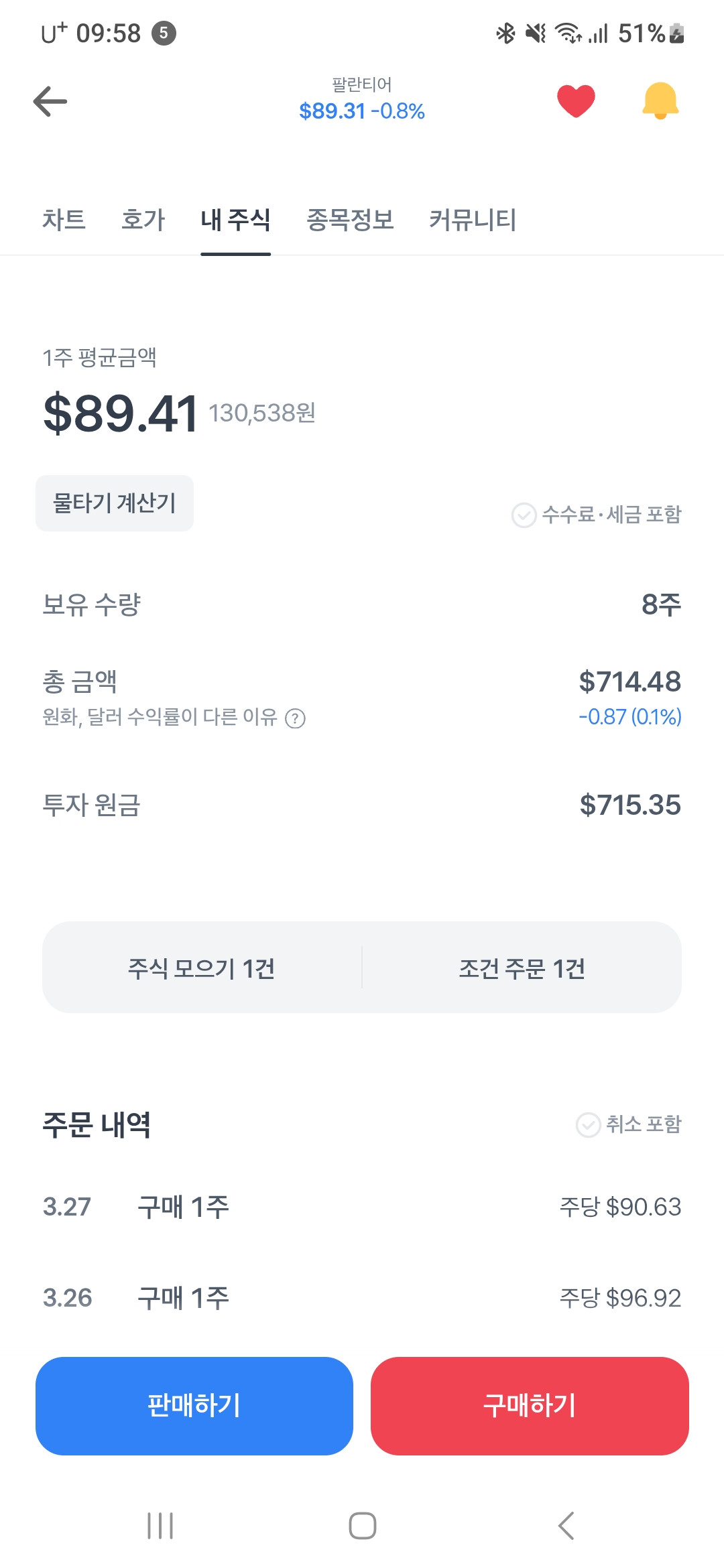Image resolution: width=724 pixels, height=1568 pixels.
Task: View 조건 주문 1건
Action: tap(522, 968)
